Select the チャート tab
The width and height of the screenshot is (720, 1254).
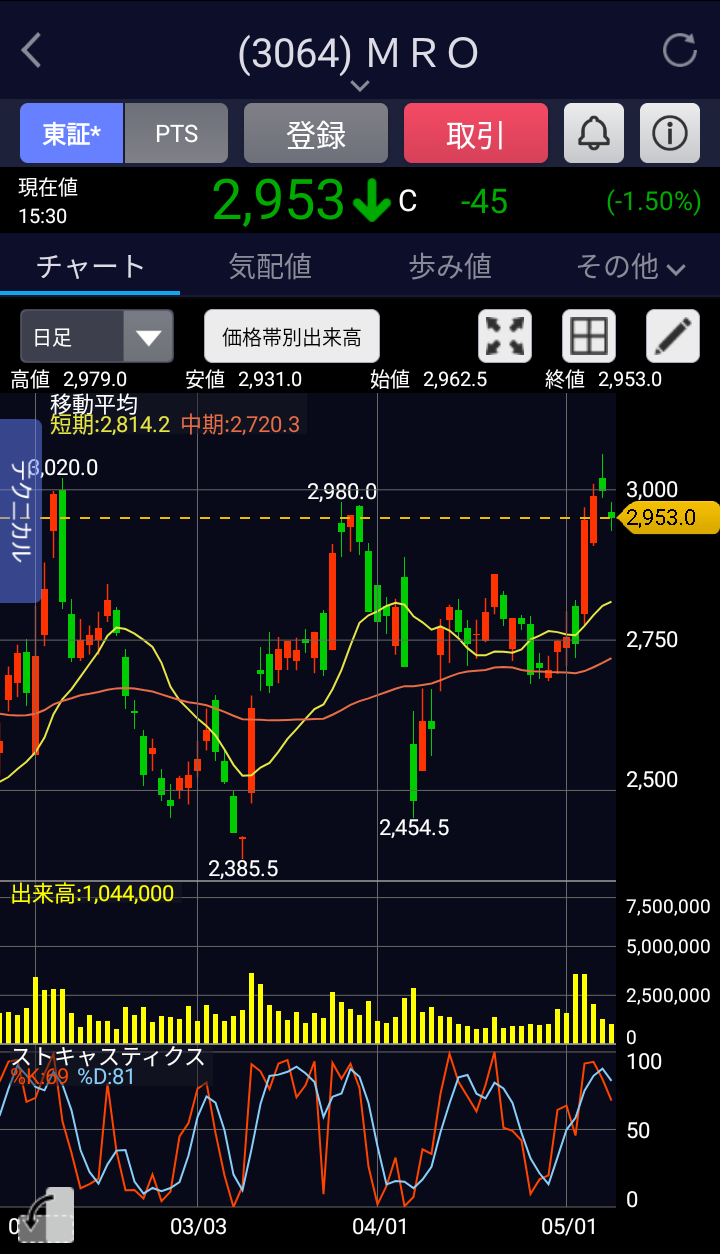click(90, 266)
